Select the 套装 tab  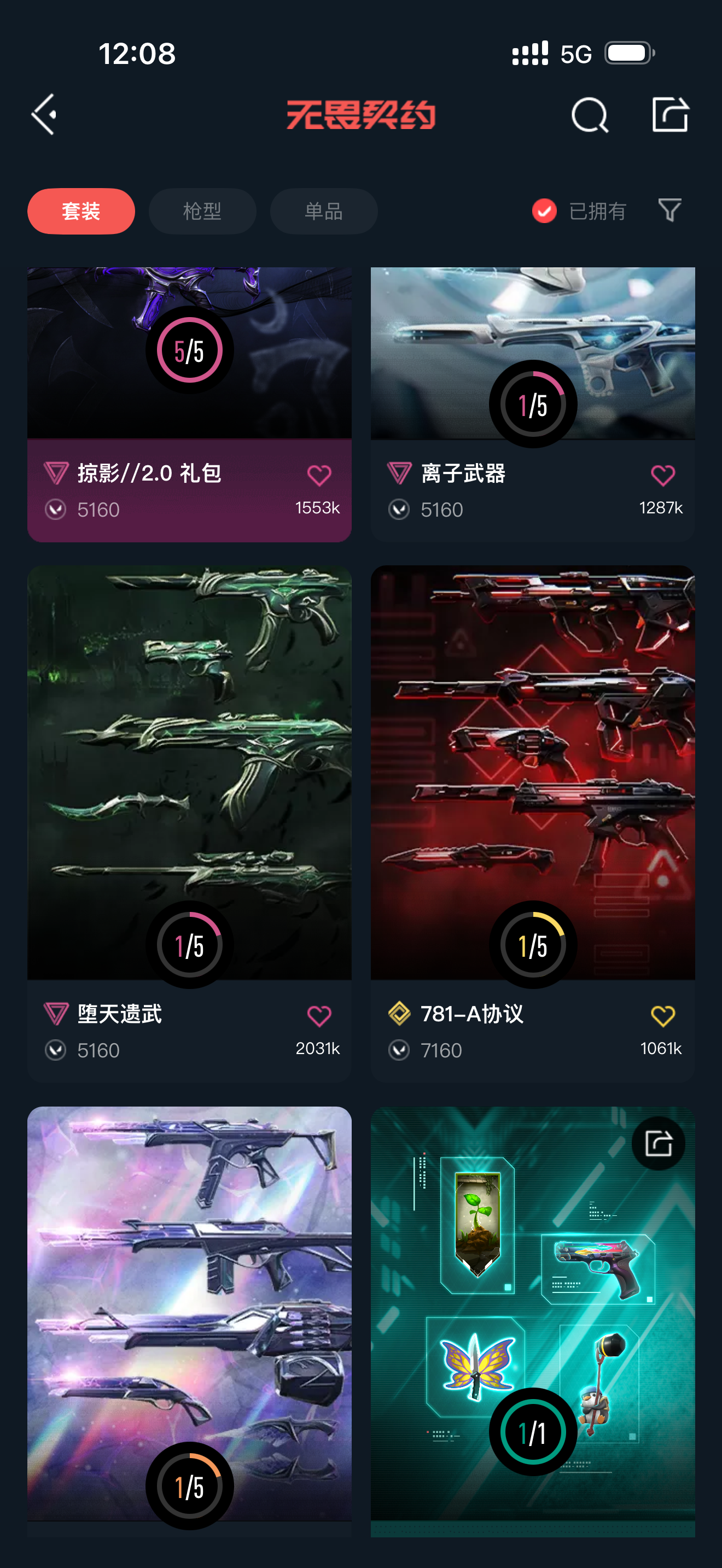pos(81,211)
